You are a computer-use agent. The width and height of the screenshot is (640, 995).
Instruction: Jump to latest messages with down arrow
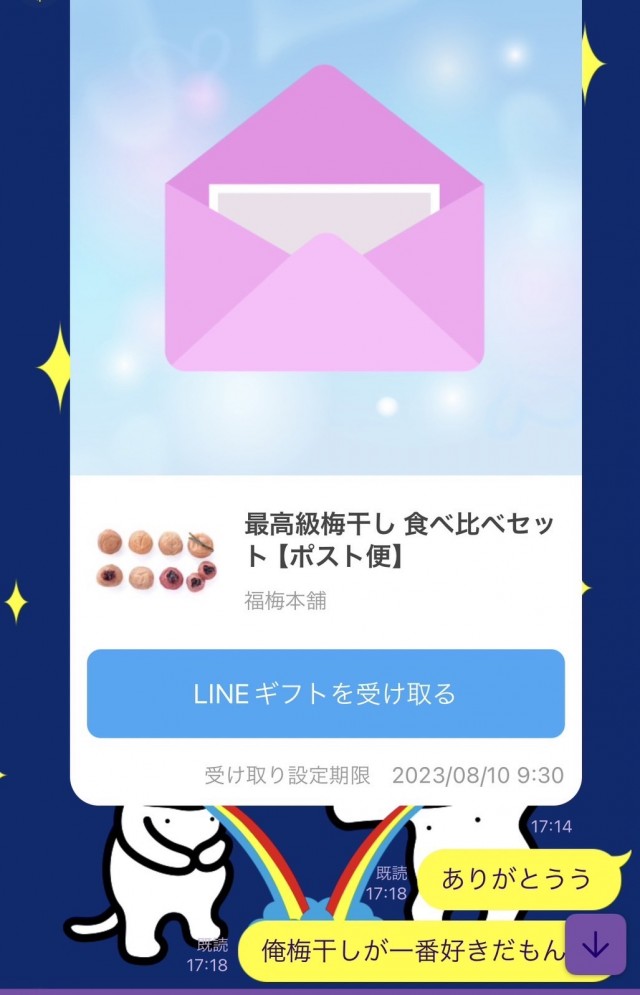point(595,945)
